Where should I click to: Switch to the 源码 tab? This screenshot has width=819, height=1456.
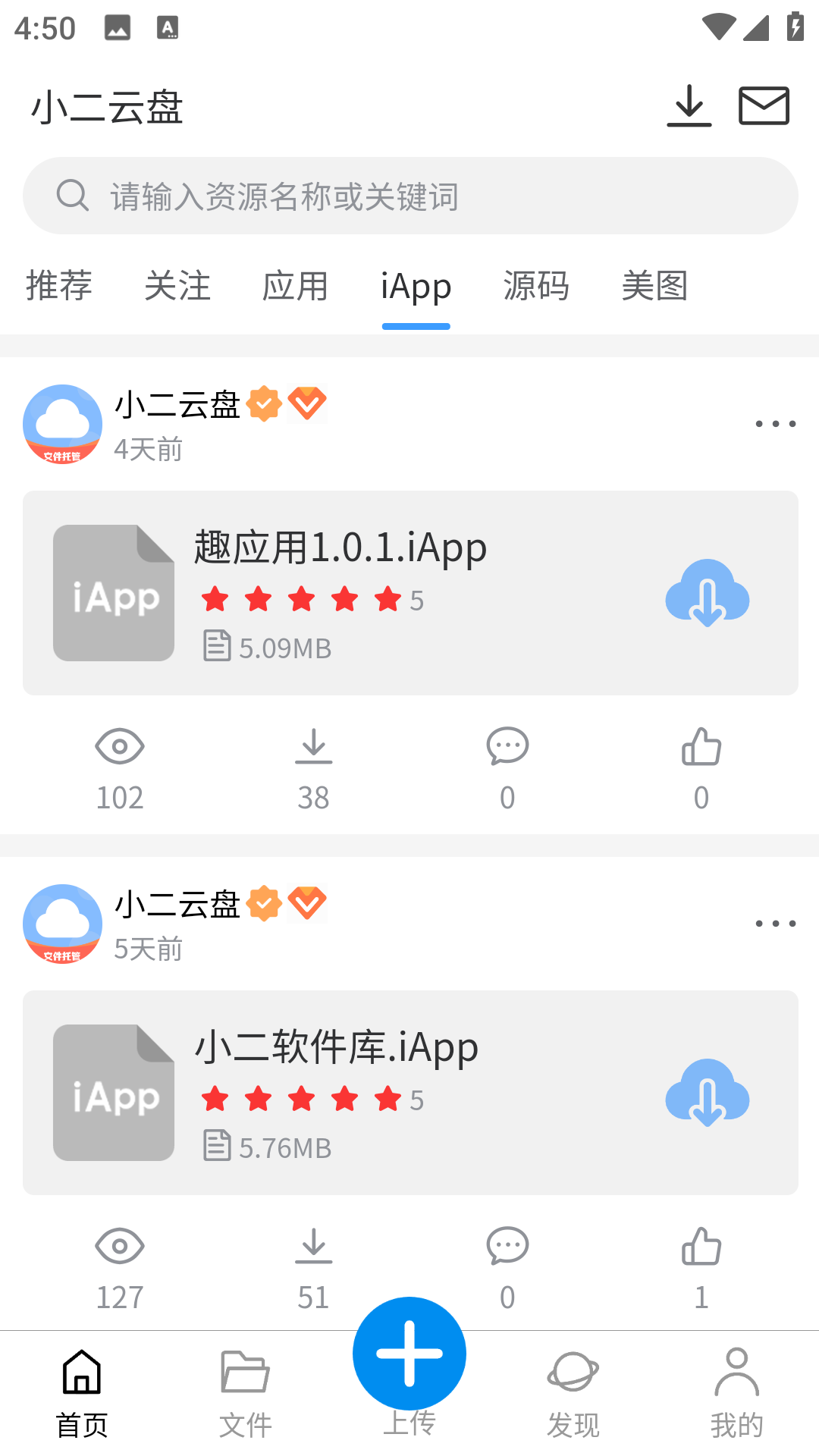coord(535,287)
